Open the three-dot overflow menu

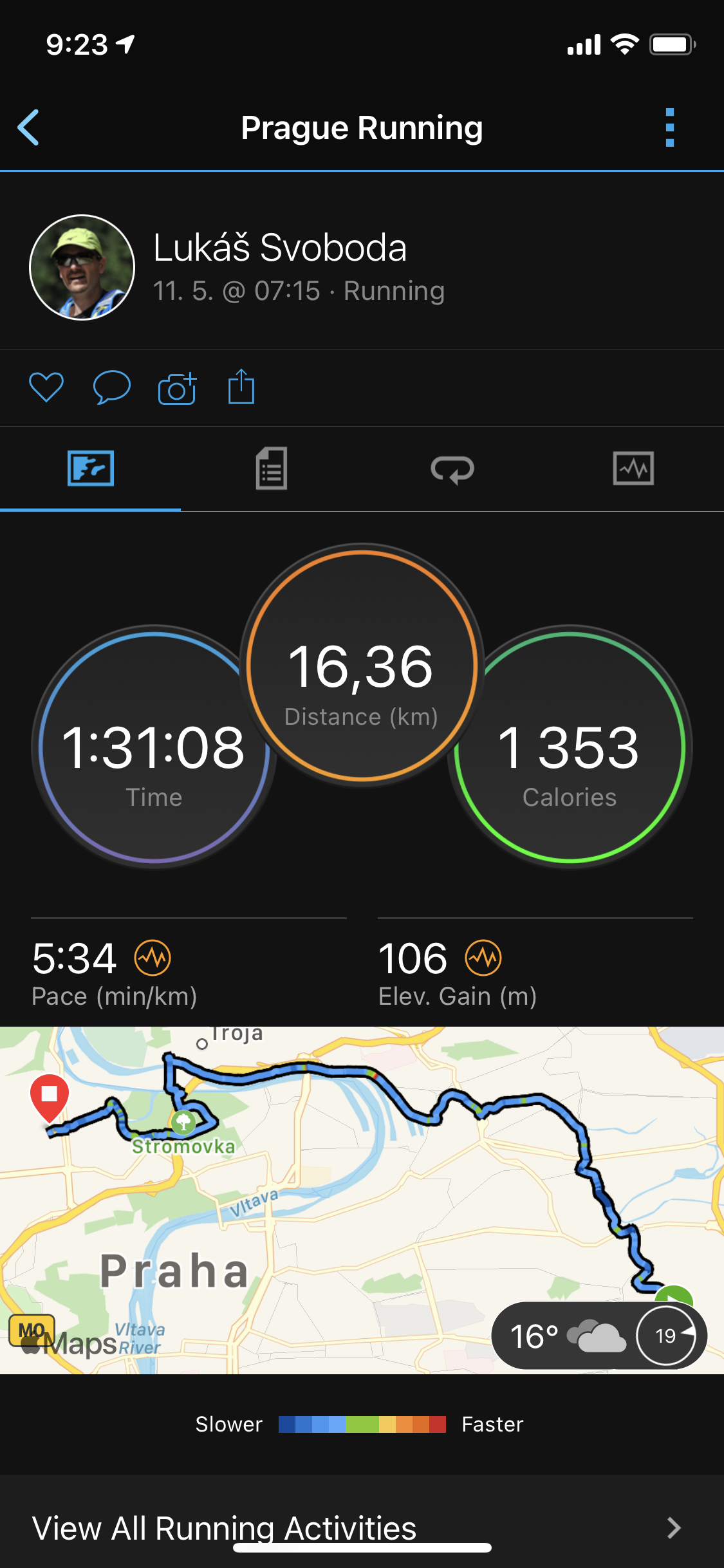pos(669,127)
